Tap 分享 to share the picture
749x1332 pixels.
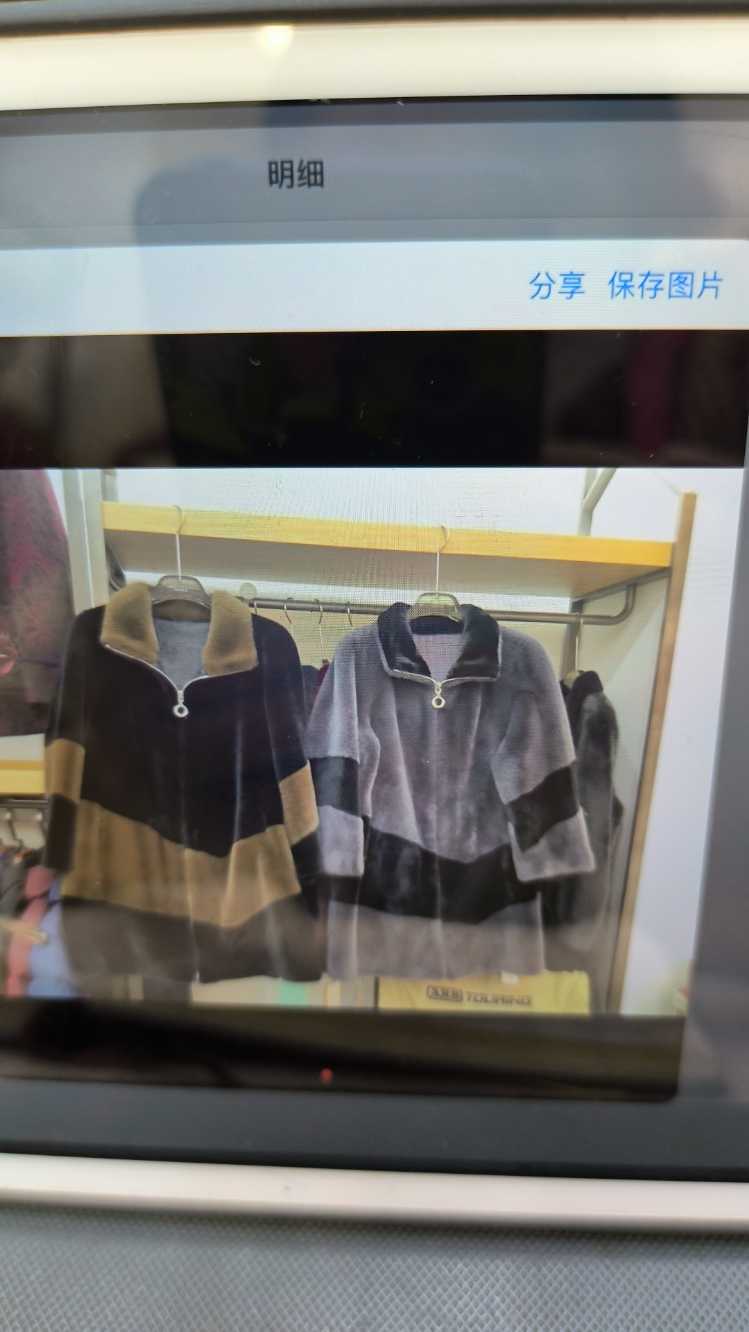click(x=557, y=285)
